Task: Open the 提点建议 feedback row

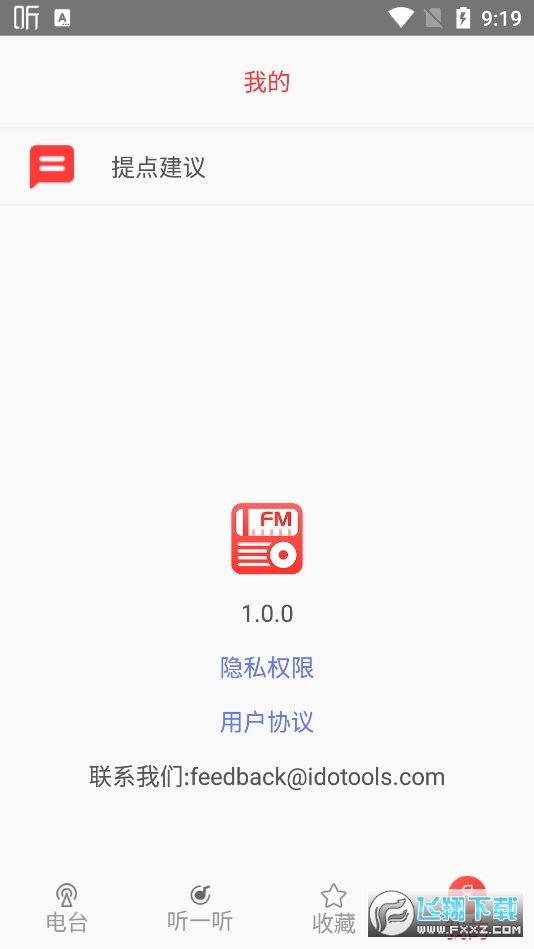Action: tap(267, 167)
